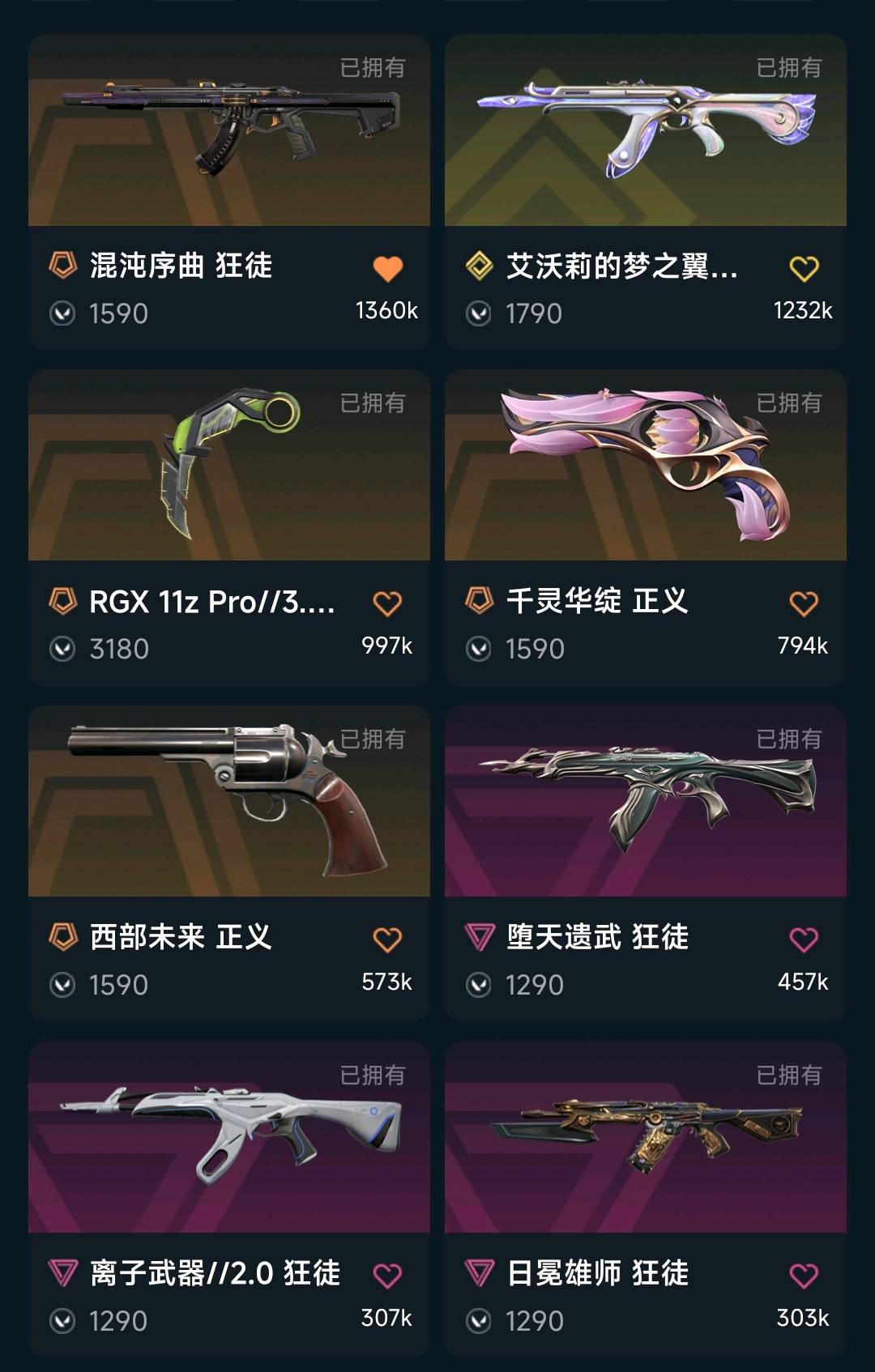Like the 堕天遗武 狂徒 skin
The width and height of the screenshot is (875, 1372).
(x=804, y=940)
